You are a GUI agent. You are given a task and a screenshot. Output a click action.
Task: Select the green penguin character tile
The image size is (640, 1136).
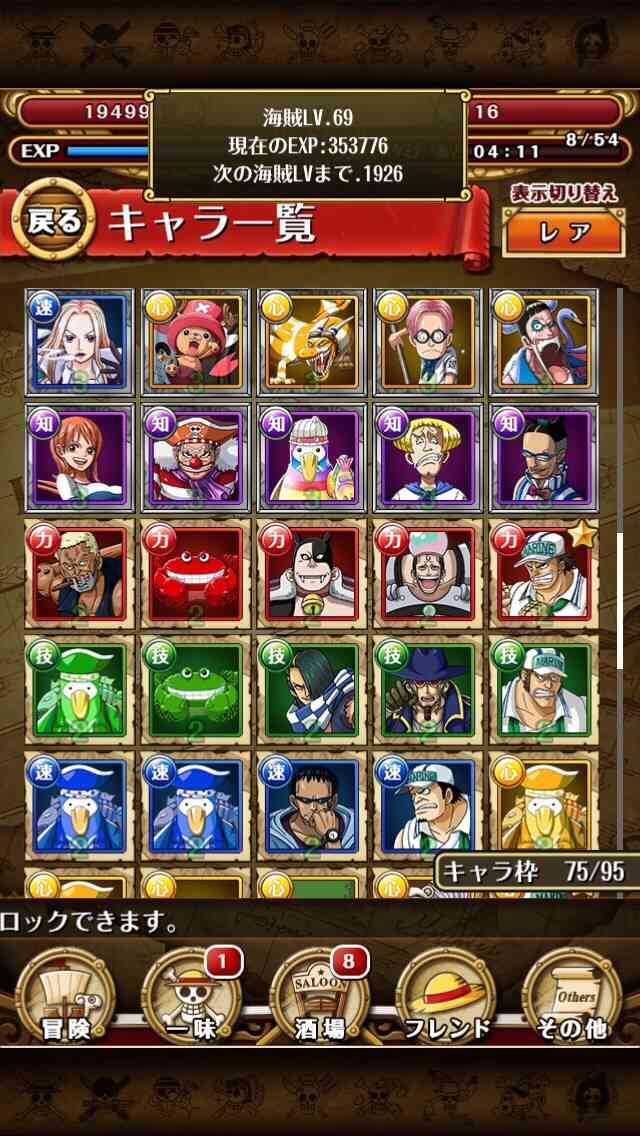coord(80,690)
